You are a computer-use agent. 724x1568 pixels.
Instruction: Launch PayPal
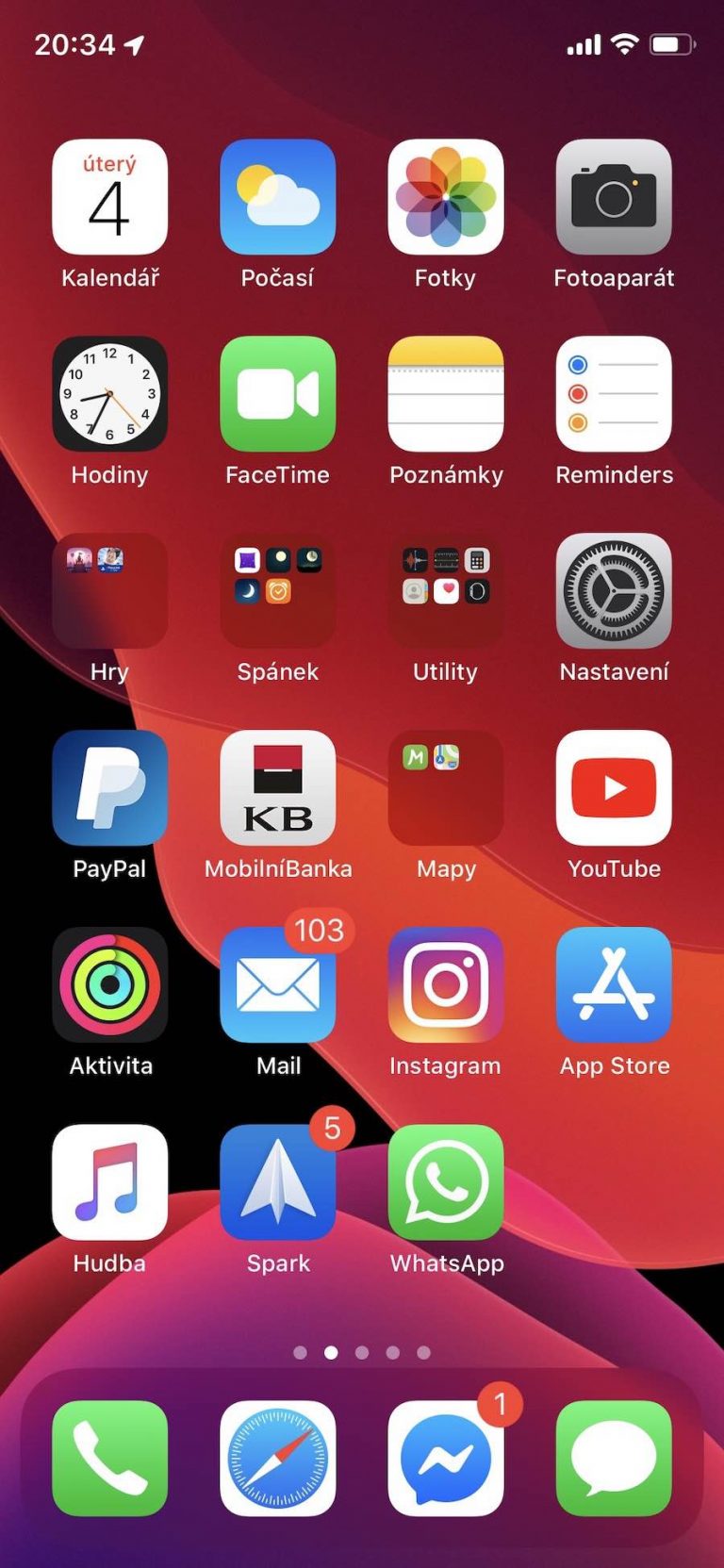pyautogui.click(x=110, y=787)
